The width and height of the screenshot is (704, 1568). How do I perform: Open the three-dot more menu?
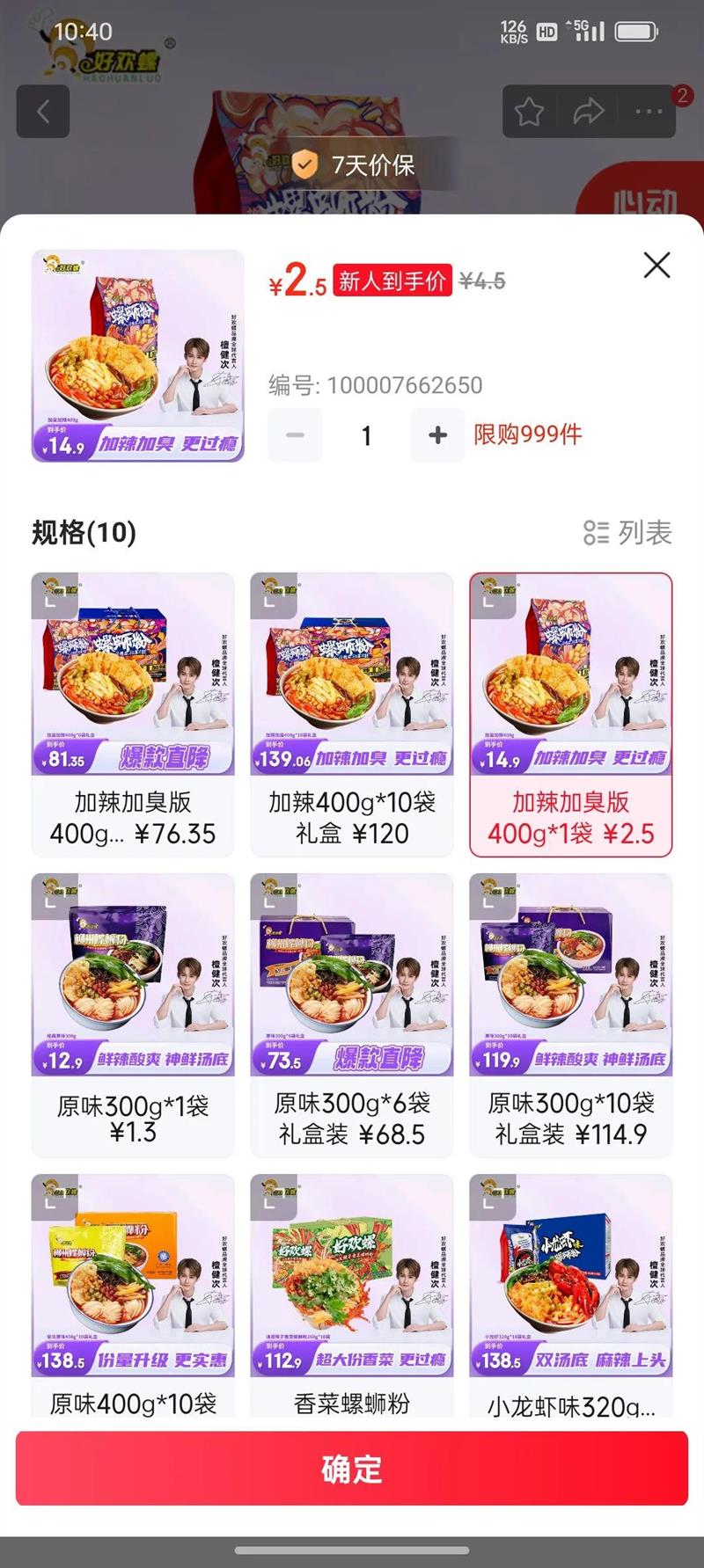pyautogui.click(x=649, y=112)
